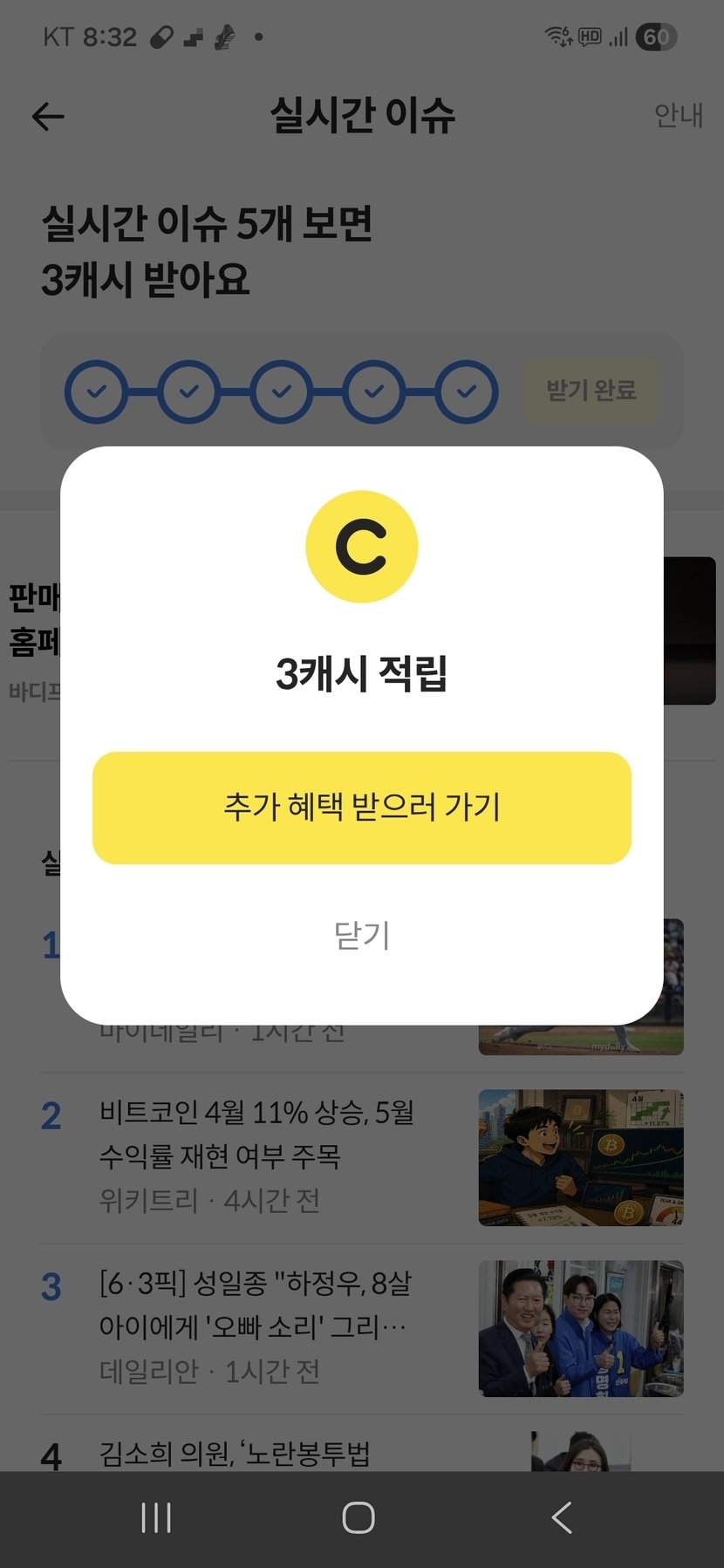Tap the system home button

pos(359,1517)
